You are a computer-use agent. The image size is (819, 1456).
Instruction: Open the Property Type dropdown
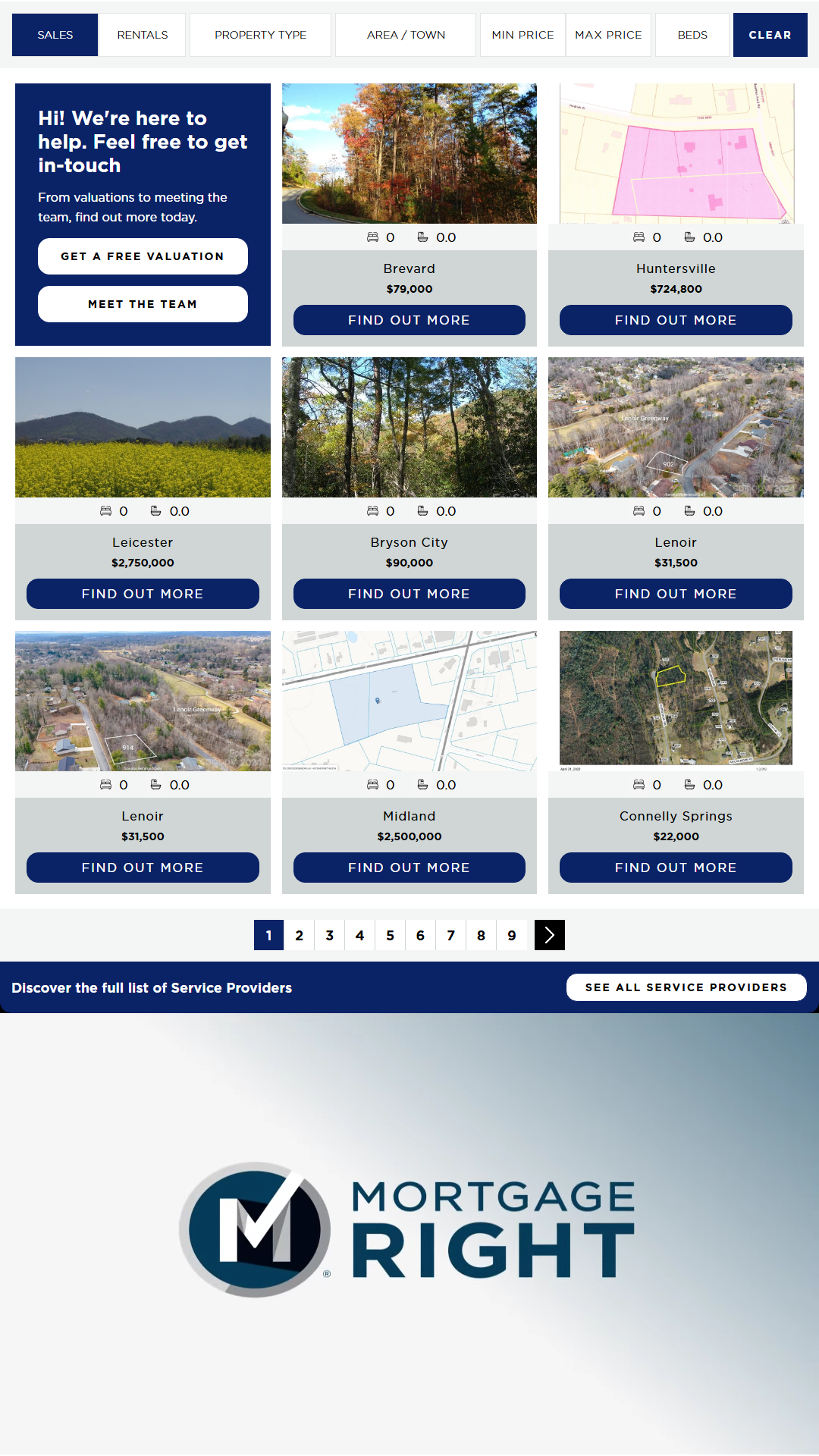(x=260, y=35)
